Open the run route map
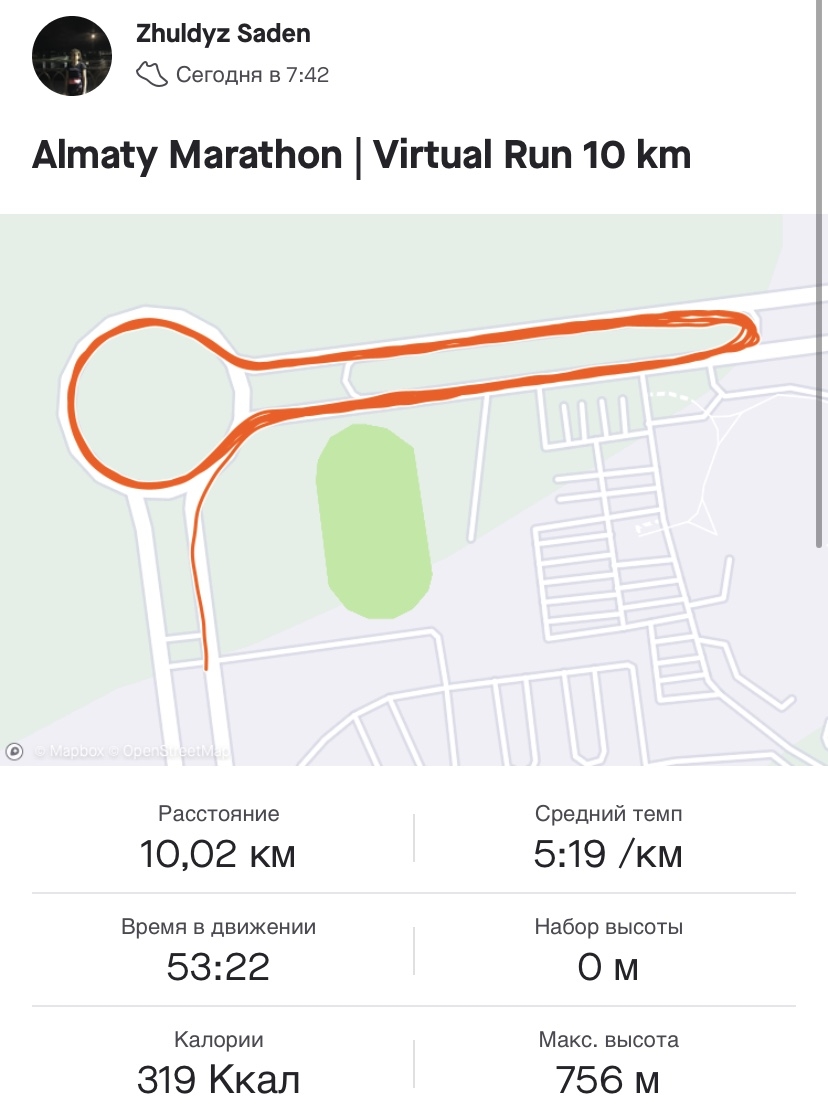Image resolution: width=828 pixels, height=1110 pixels. coord(414,490)
